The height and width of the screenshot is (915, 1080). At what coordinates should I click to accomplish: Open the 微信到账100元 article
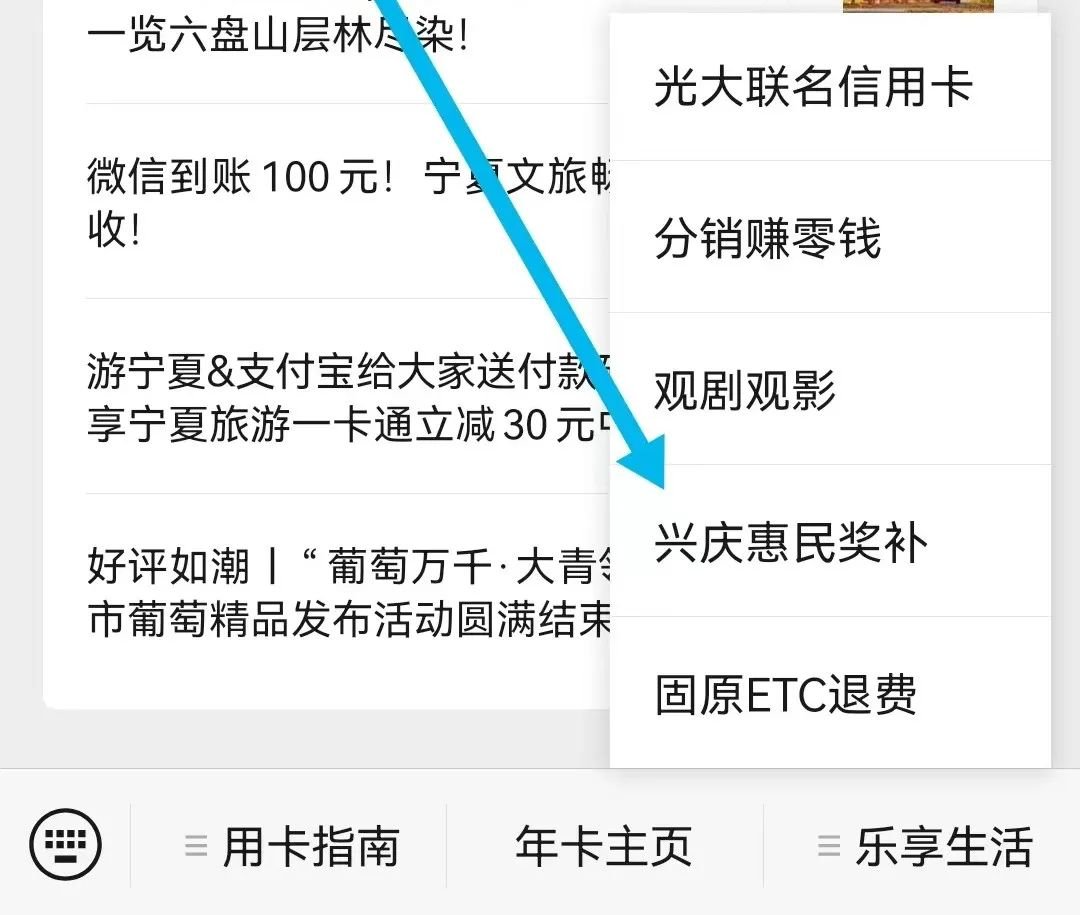pos(340,203)
